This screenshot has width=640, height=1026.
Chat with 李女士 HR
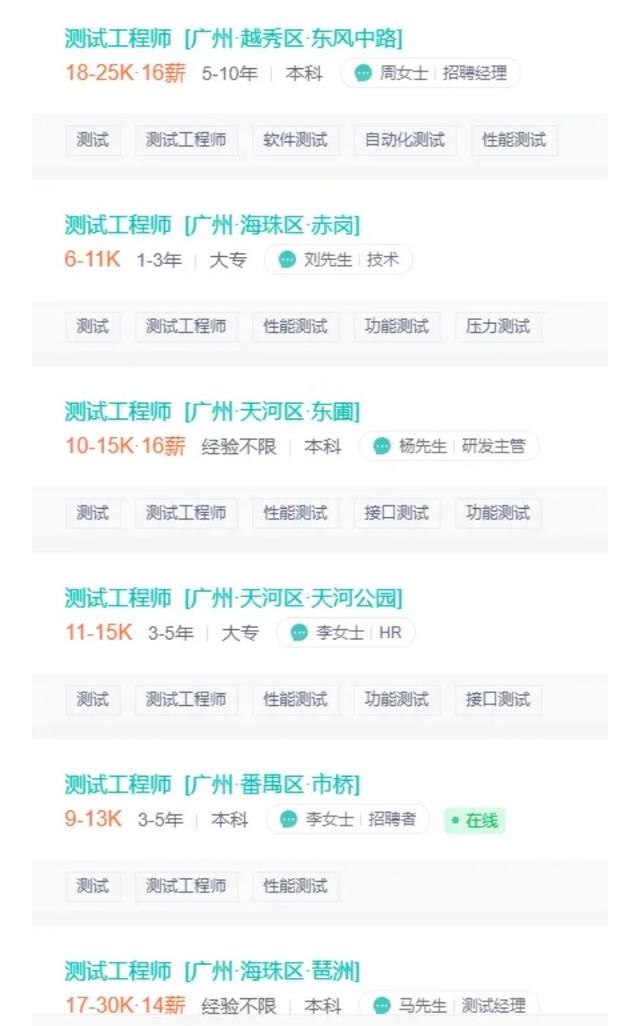[346, 633]
